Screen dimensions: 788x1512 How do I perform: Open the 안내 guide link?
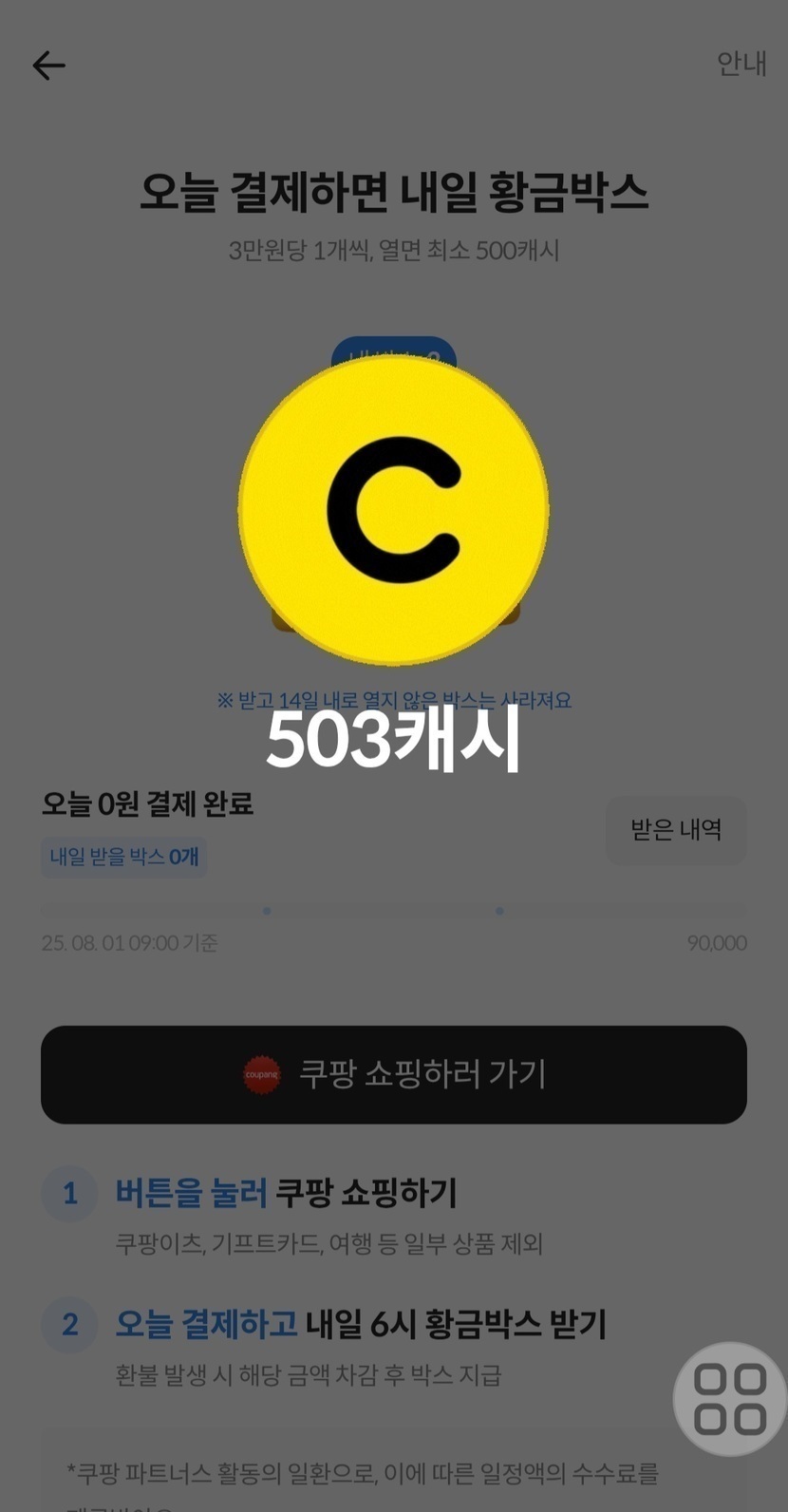[x=741, y=64]
